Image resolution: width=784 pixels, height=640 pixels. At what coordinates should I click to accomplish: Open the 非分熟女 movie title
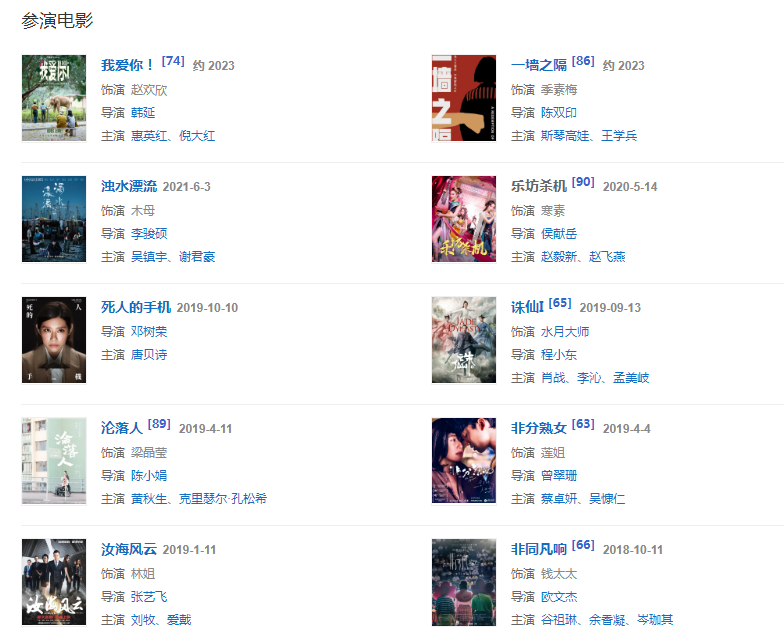(x=539, y=428)
